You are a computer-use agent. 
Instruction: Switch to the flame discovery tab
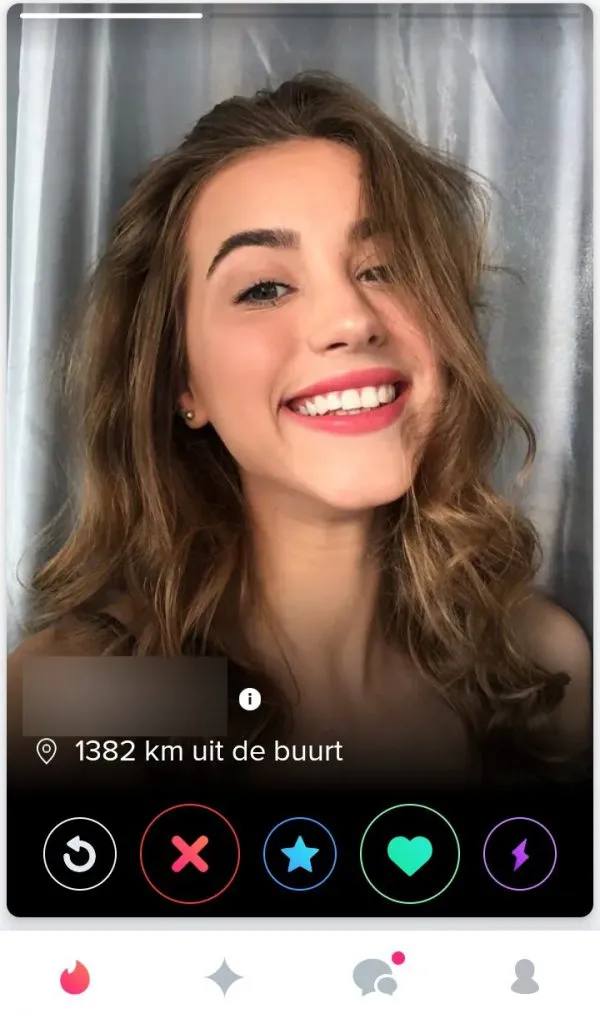click(75, 978)
